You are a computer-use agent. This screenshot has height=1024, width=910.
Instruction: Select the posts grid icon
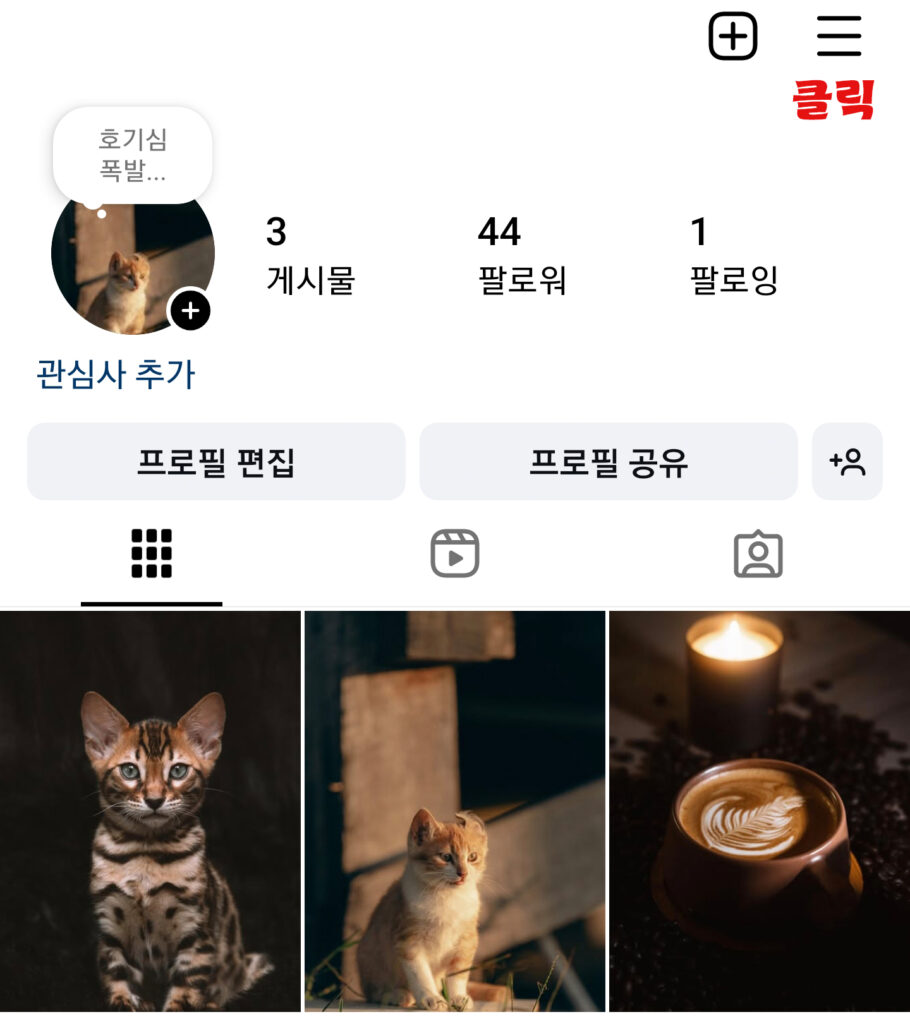(150, 551)
